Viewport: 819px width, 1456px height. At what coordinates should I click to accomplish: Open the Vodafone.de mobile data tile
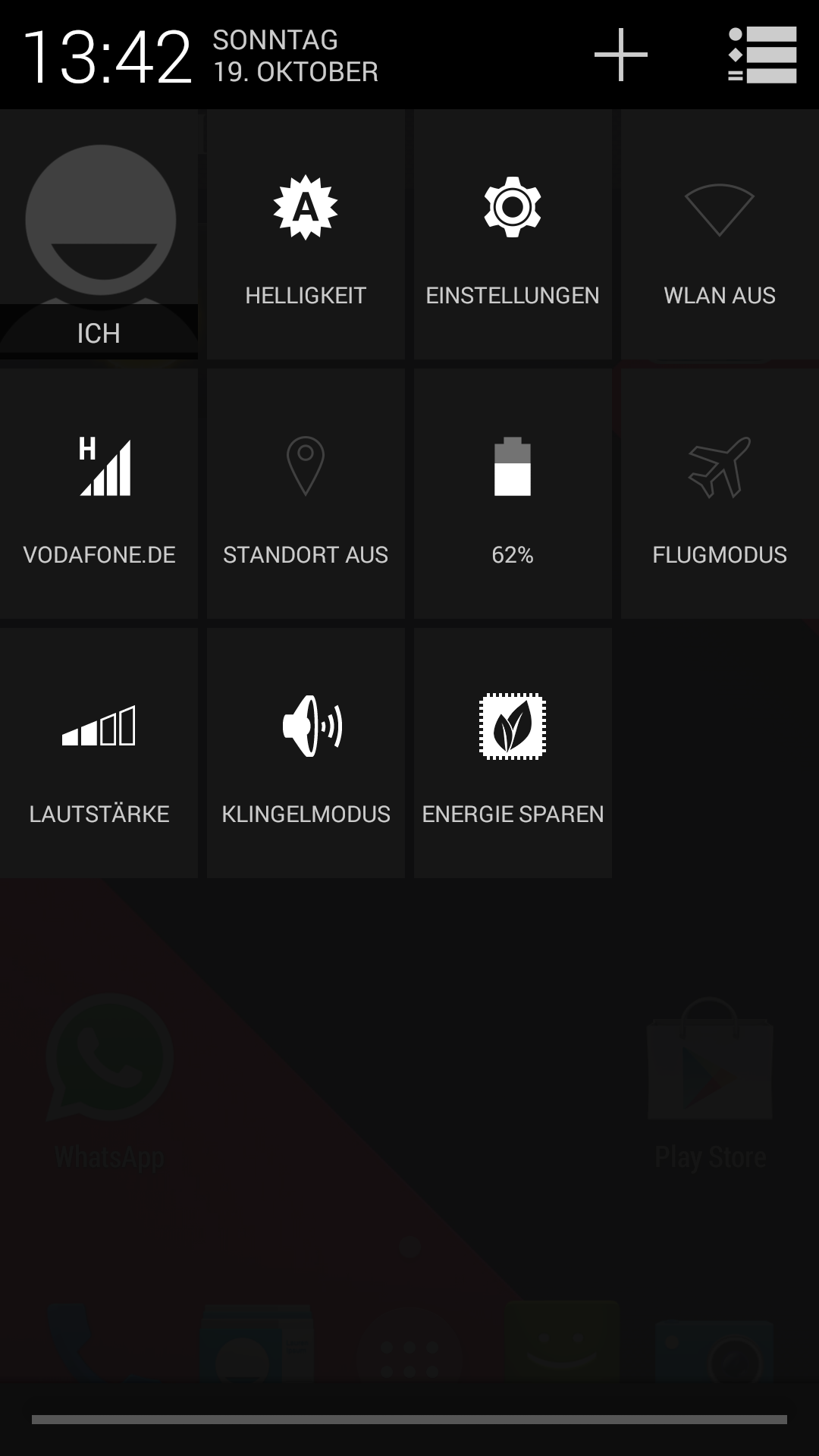99,494
